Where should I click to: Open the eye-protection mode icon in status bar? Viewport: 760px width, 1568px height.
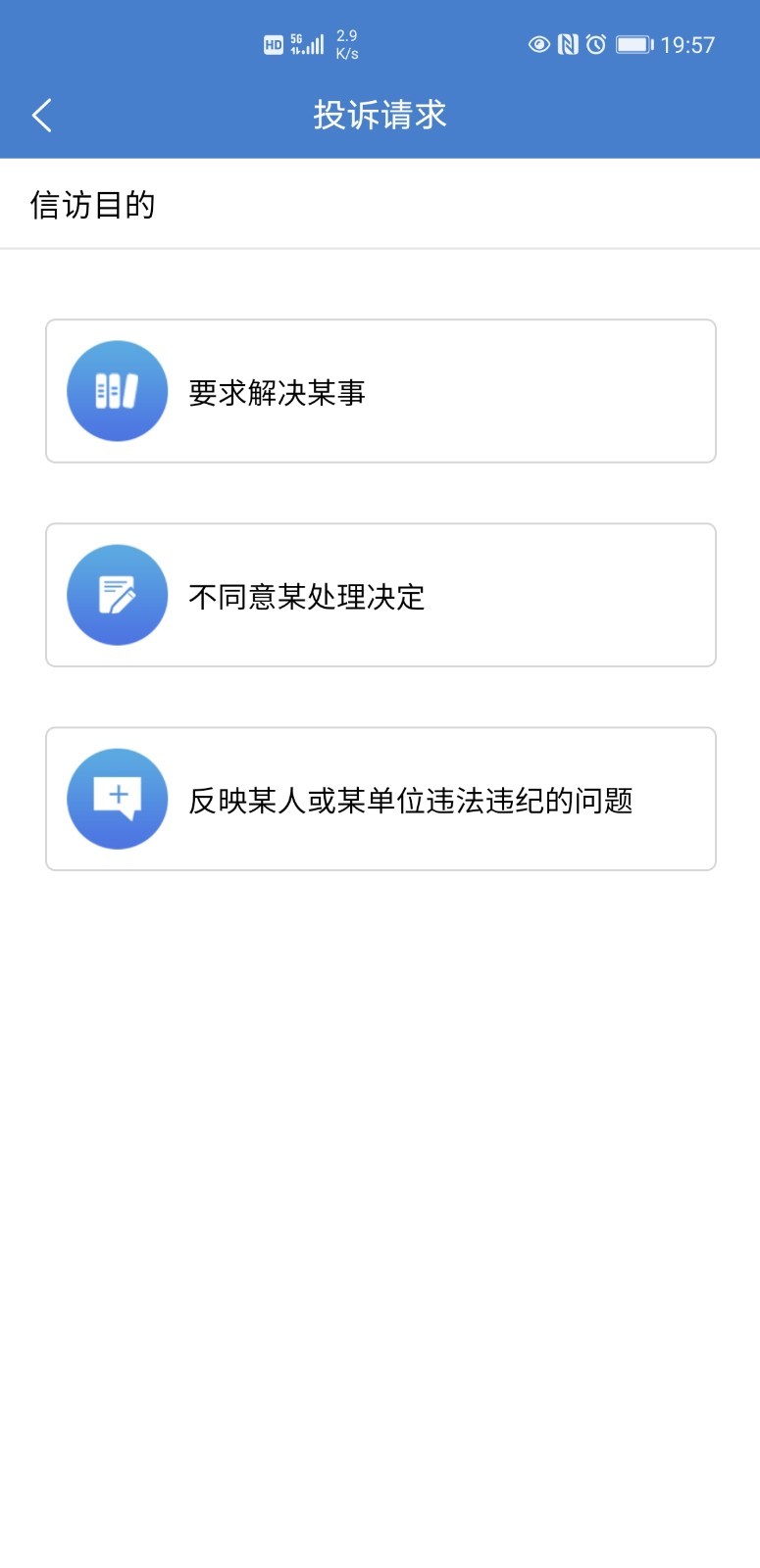coord(537,44)
